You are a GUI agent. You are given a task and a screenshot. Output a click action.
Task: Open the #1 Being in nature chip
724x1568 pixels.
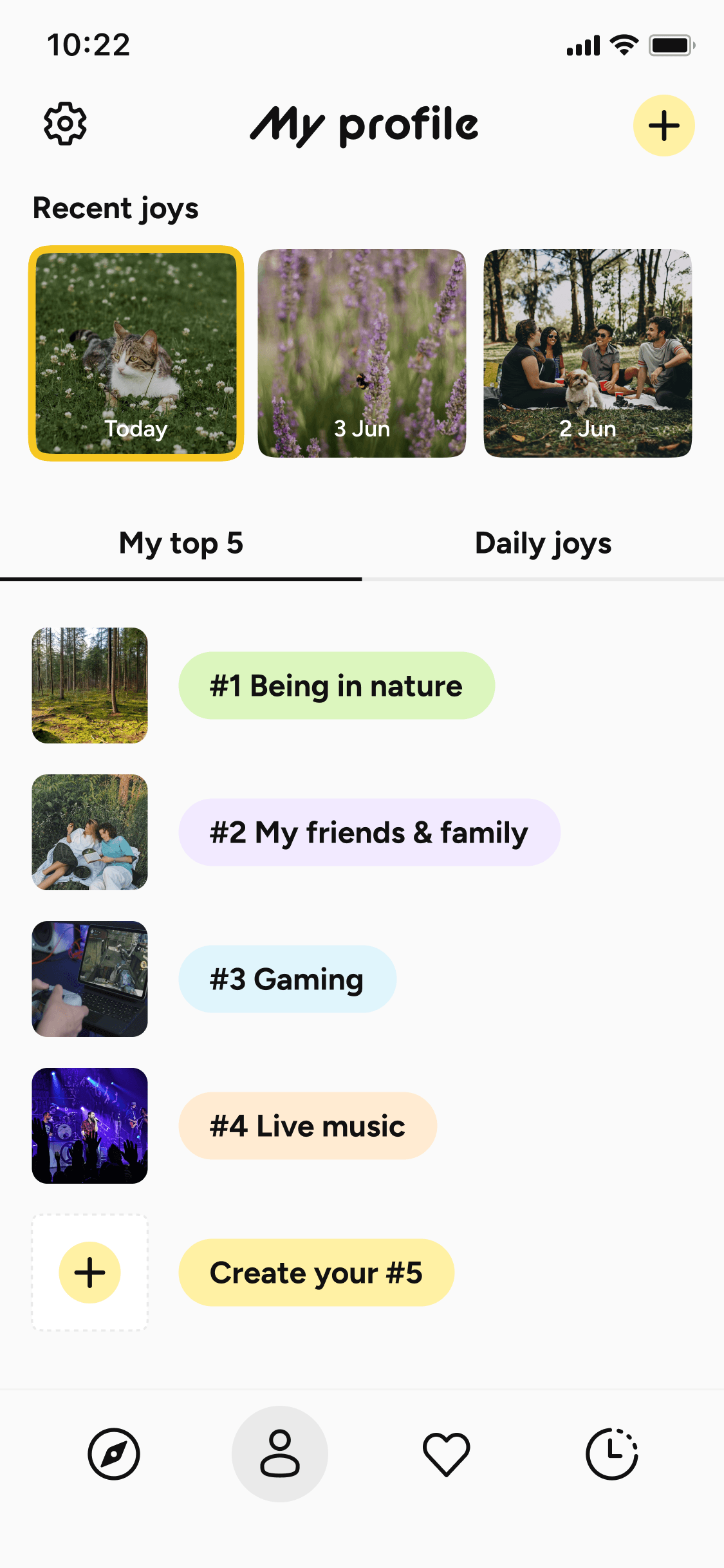tap(336, 686)
